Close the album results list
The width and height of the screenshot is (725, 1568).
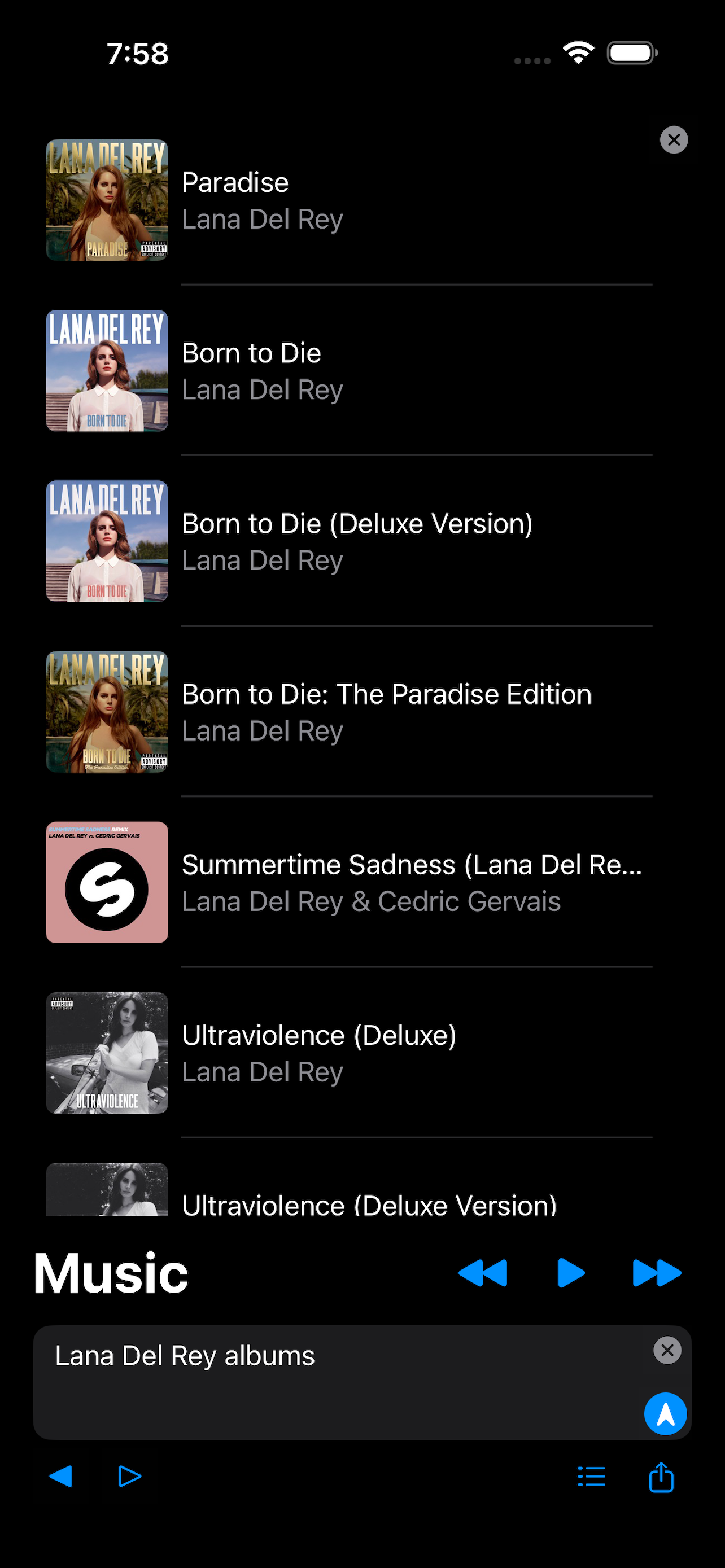tap(673, 140)
